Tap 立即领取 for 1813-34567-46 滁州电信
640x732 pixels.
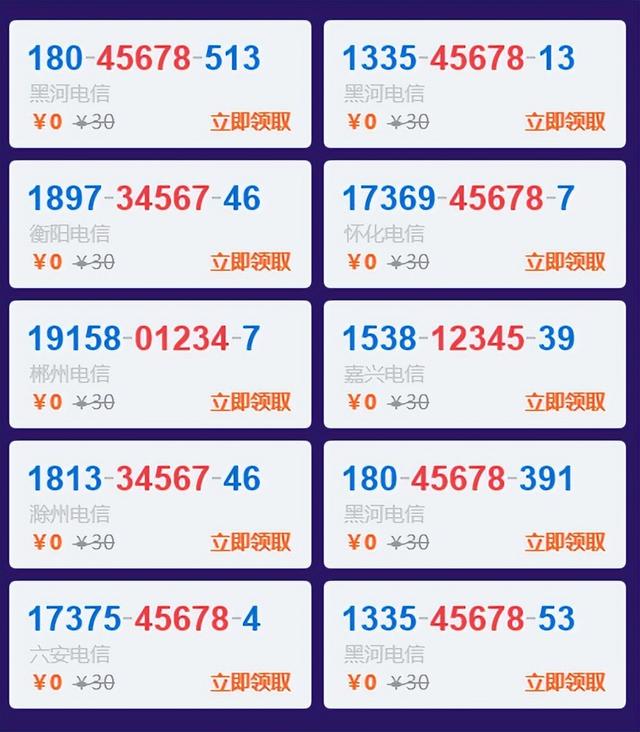pos(250,542)
